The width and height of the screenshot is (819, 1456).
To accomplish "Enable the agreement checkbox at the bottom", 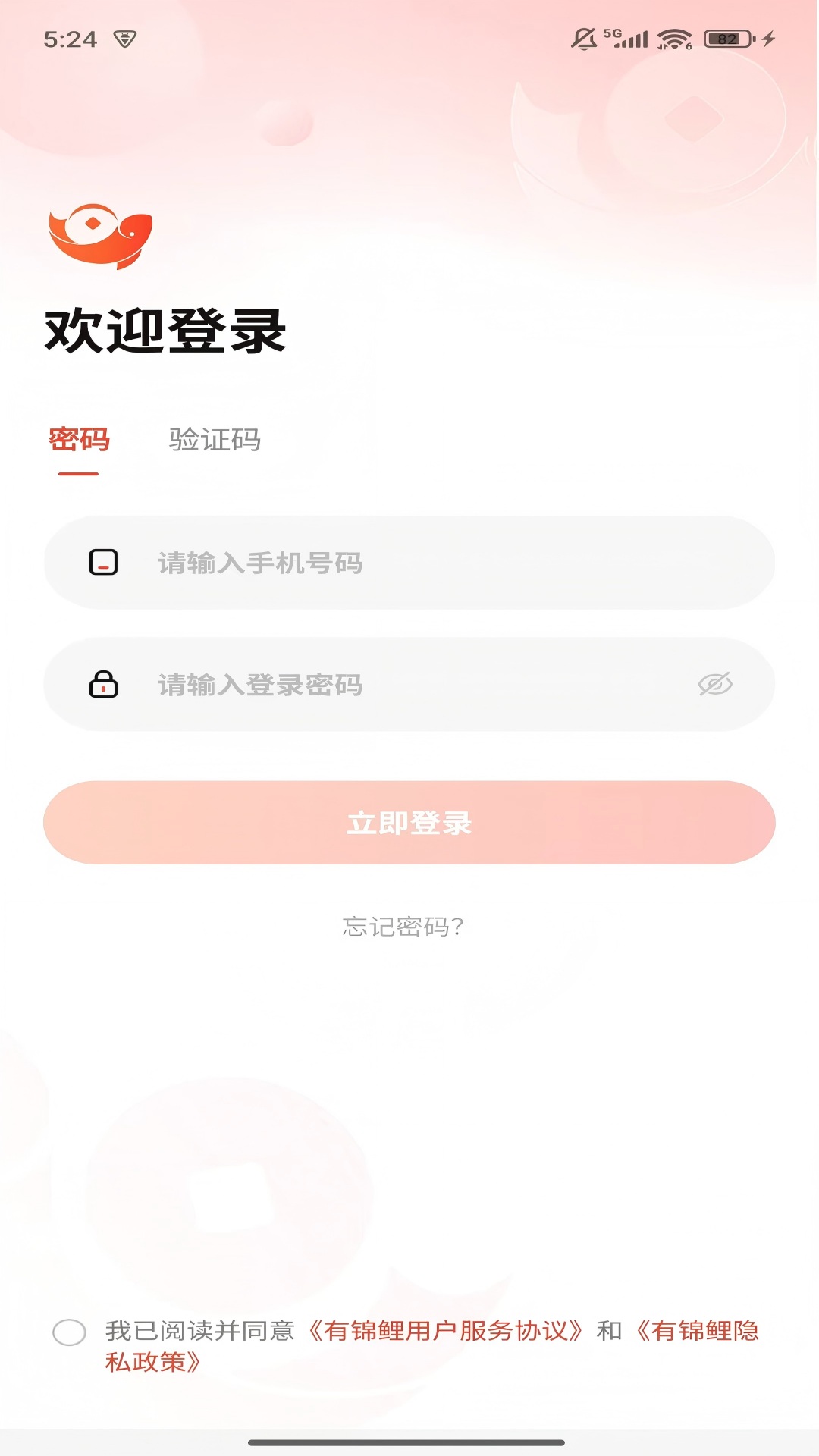I will (x=68, y=1334).
